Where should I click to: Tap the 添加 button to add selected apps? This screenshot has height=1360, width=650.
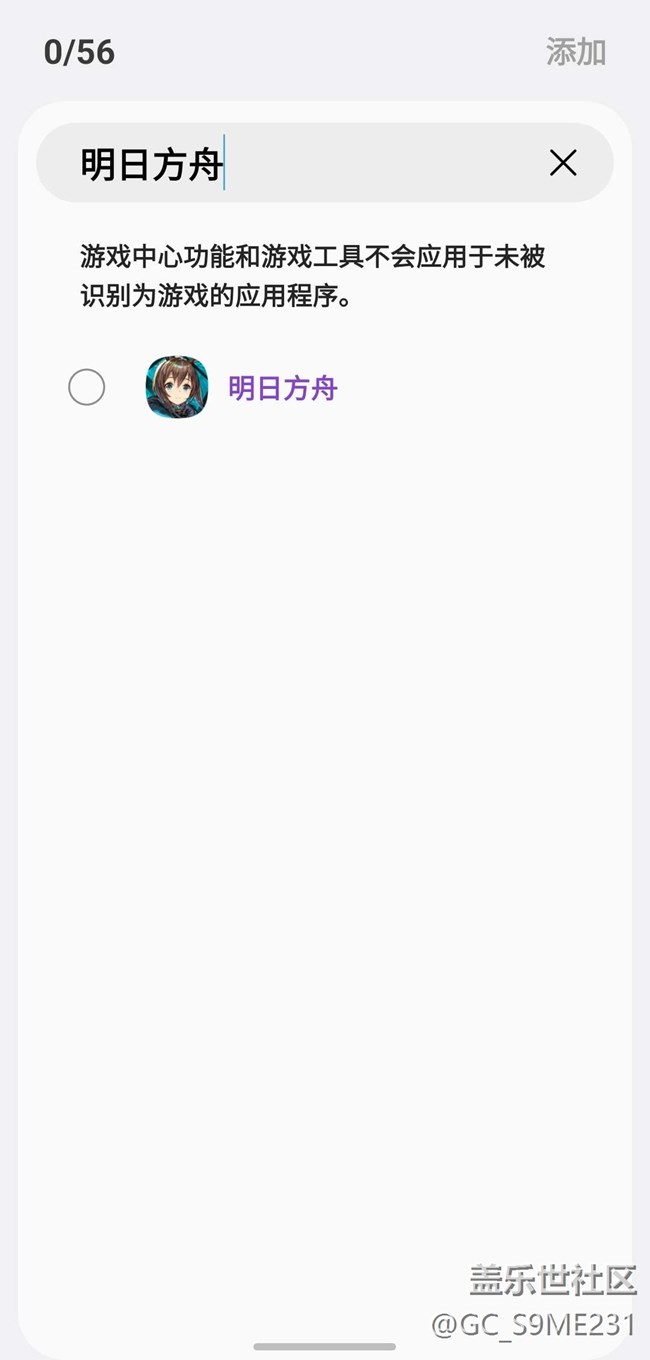click(575, 52)
